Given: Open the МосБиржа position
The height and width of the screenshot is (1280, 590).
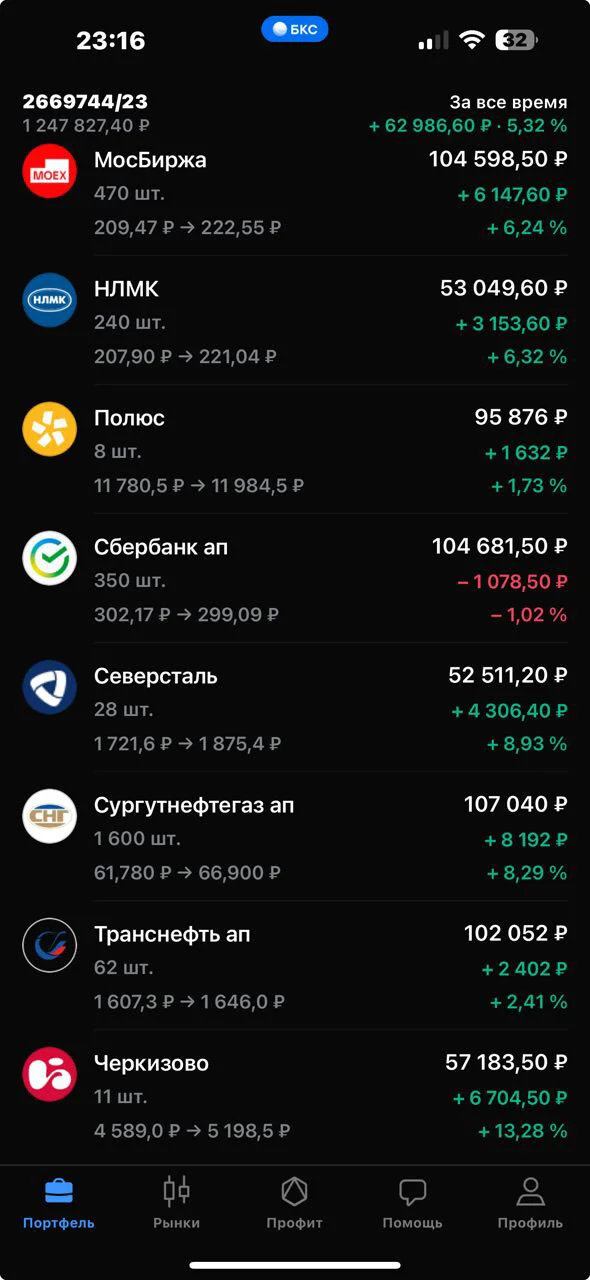Looking at the screenshot, I should (295, 193).
